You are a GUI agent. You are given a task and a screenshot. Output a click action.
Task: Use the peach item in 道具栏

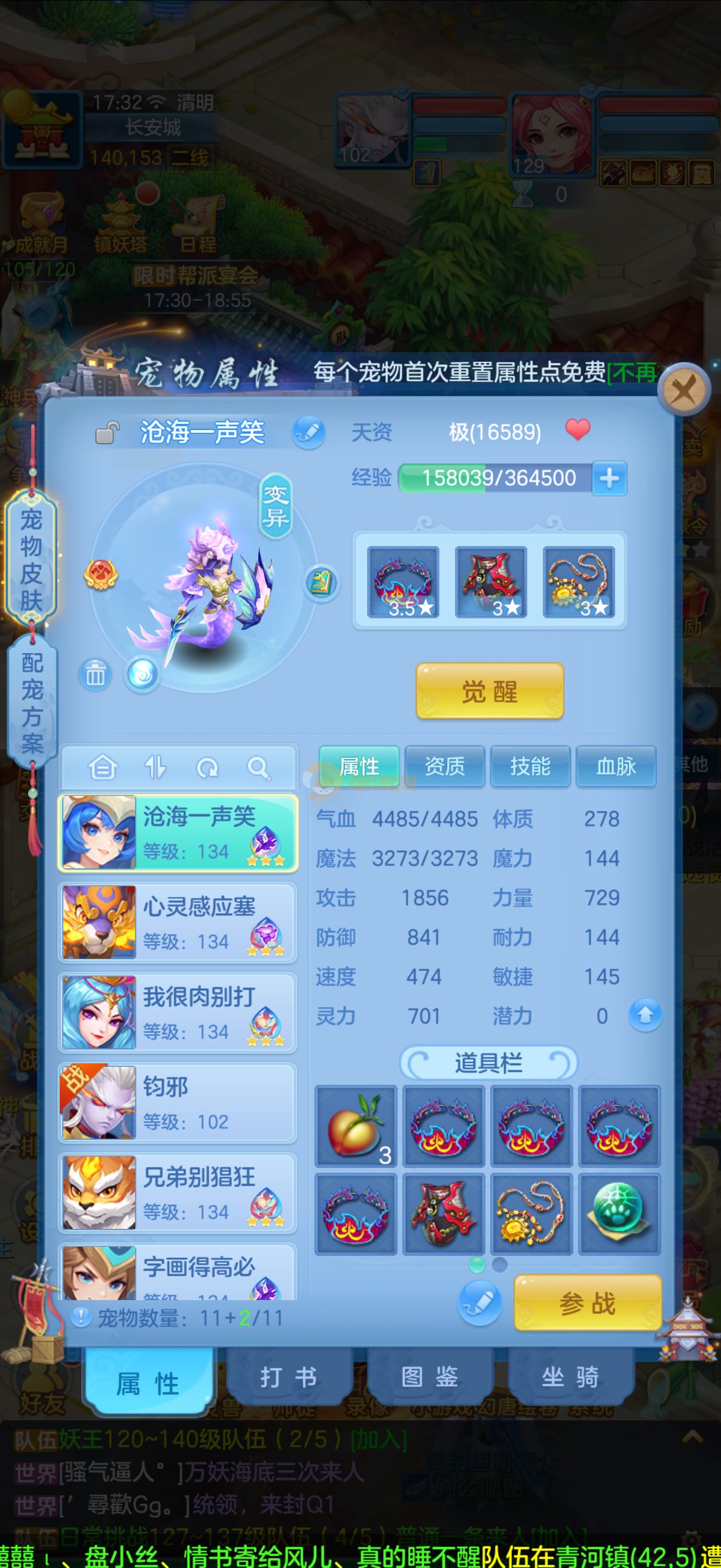point(356,1126)
